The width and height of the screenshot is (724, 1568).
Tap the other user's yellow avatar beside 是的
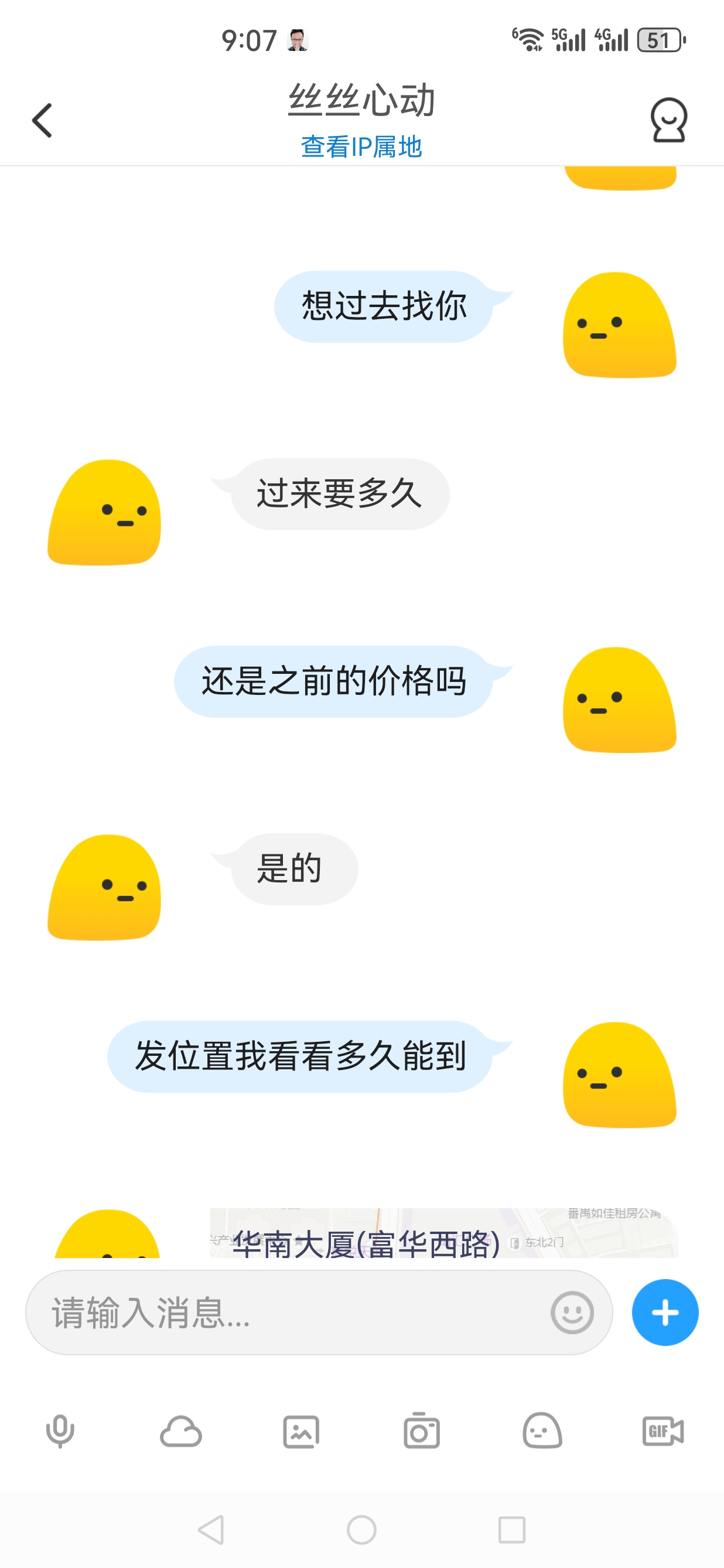click(x=104, y=889)
